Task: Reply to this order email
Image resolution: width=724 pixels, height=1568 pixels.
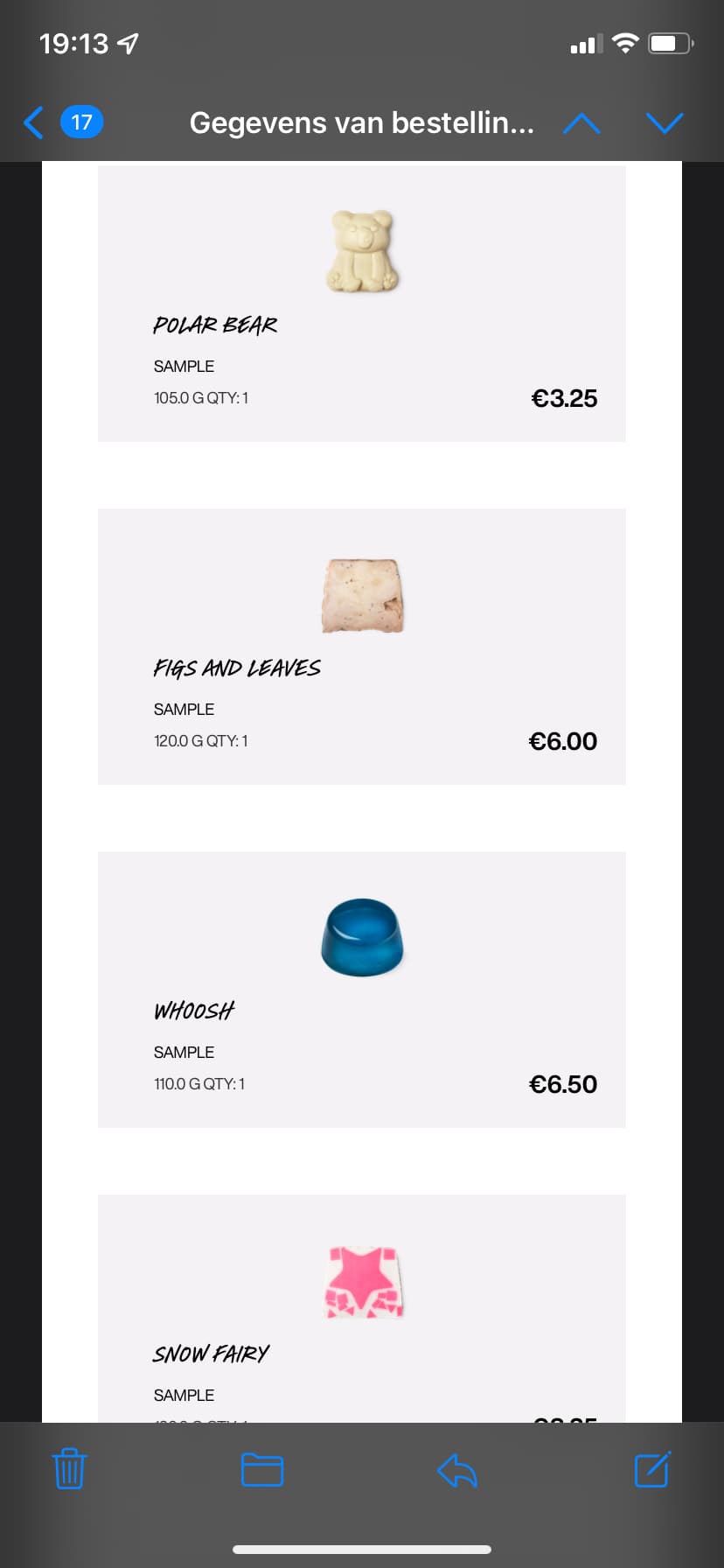Action: [456, 1470]
